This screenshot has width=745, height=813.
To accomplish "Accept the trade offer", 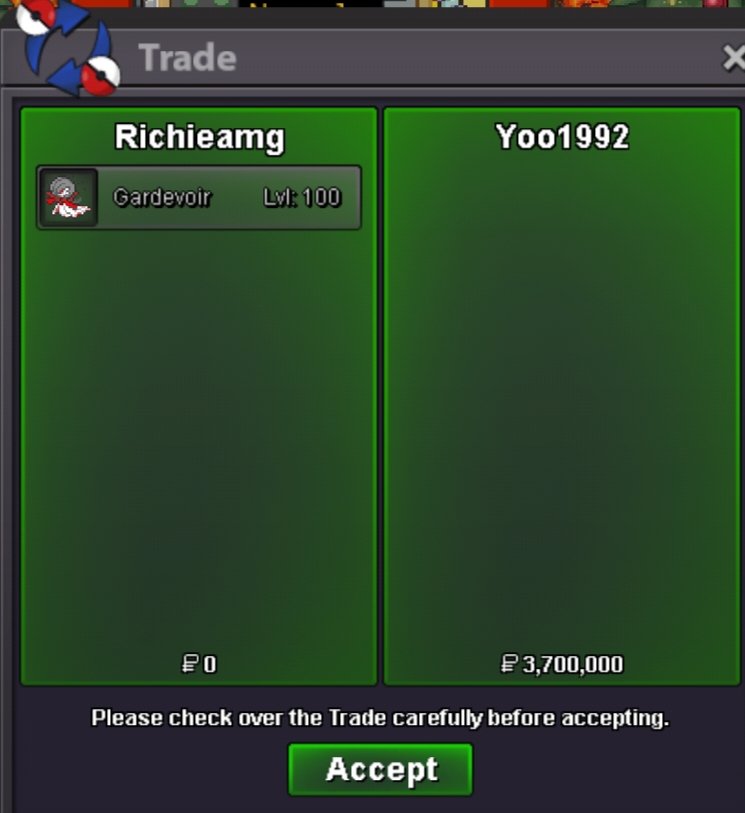I will (380, 769).
